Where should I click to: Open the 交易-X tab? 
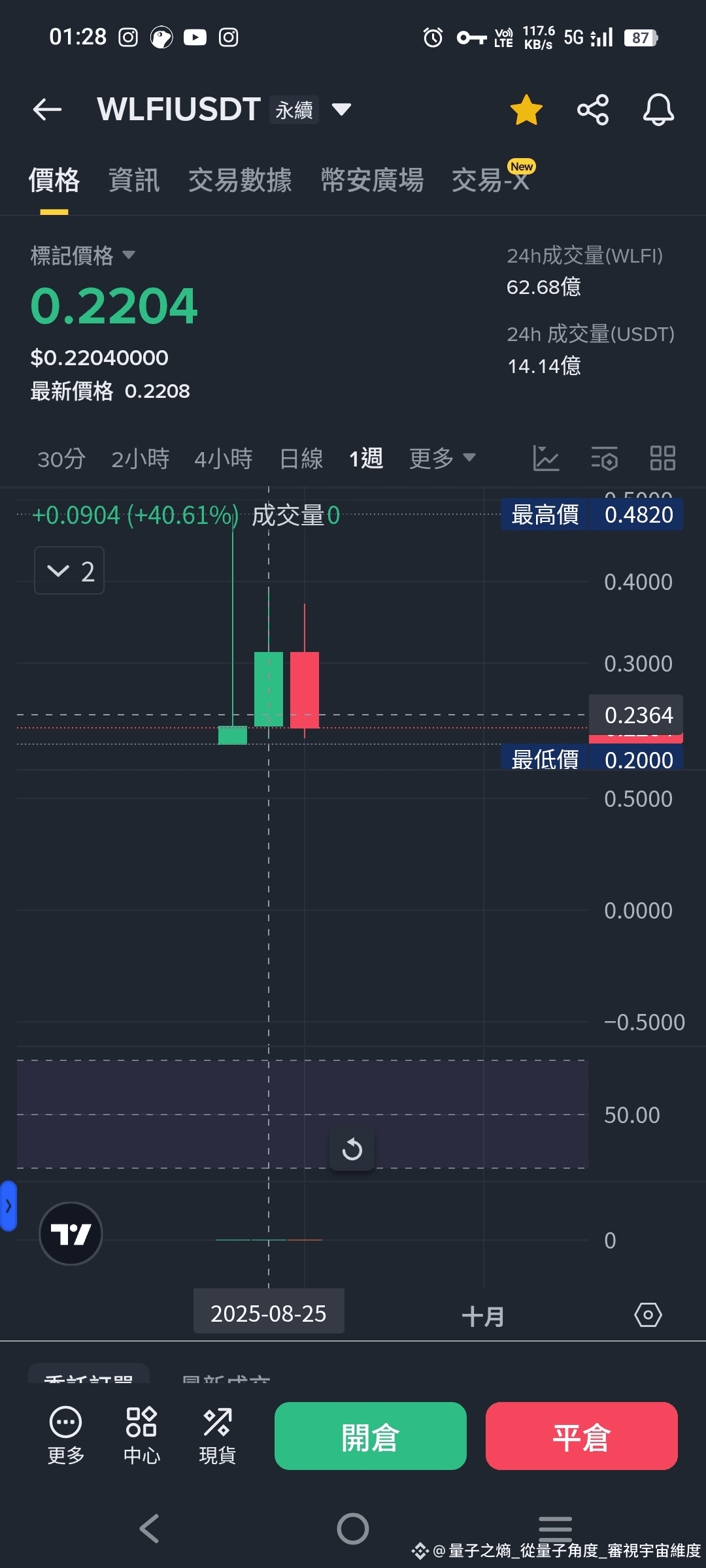tap(491, 180)
